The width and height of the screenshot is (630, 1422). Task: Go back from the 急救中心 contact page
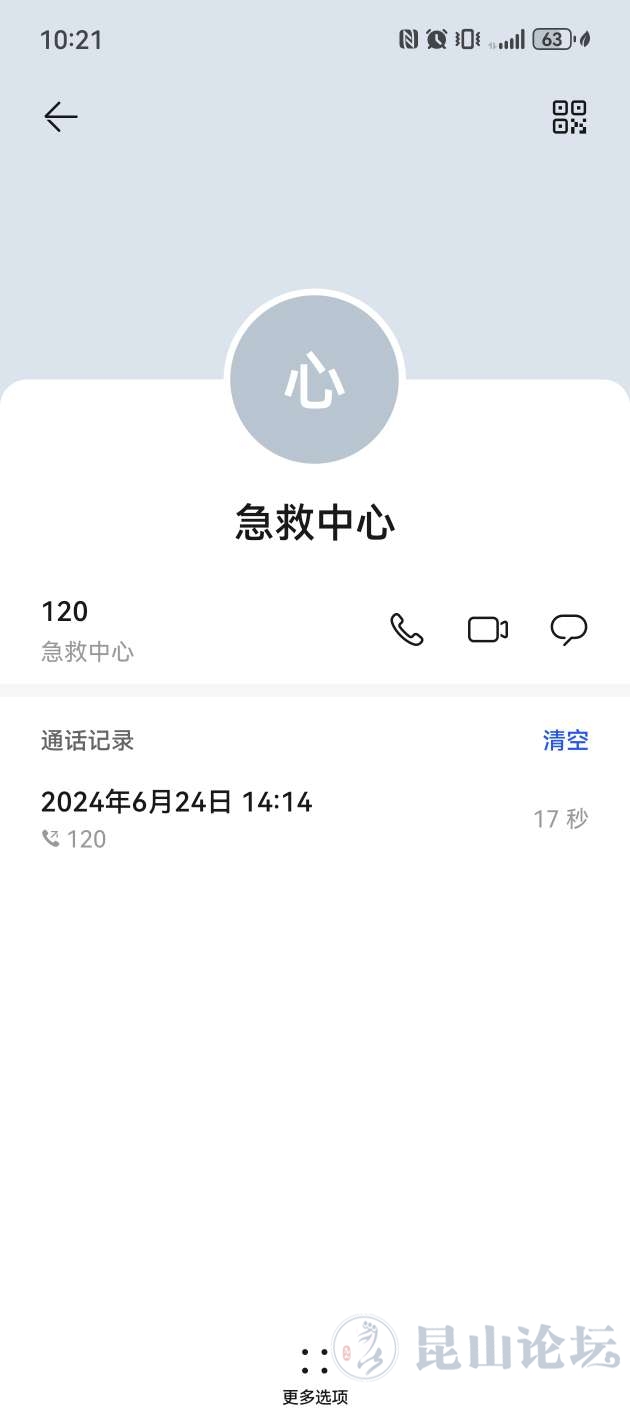[x=61, y=117]
